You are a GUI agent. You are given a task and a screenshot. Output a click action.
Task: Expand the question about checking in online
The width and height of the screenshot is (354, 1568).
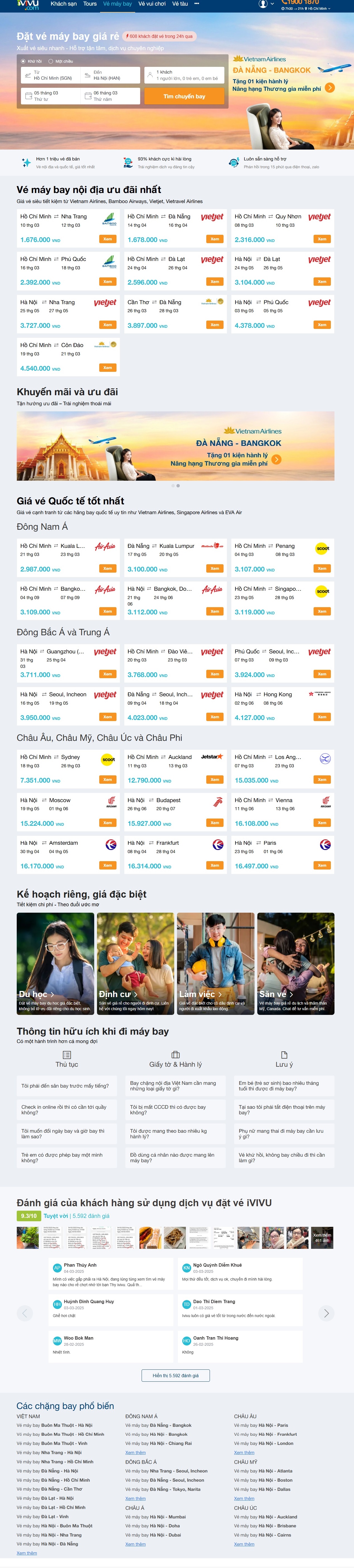coord(68,1110)
